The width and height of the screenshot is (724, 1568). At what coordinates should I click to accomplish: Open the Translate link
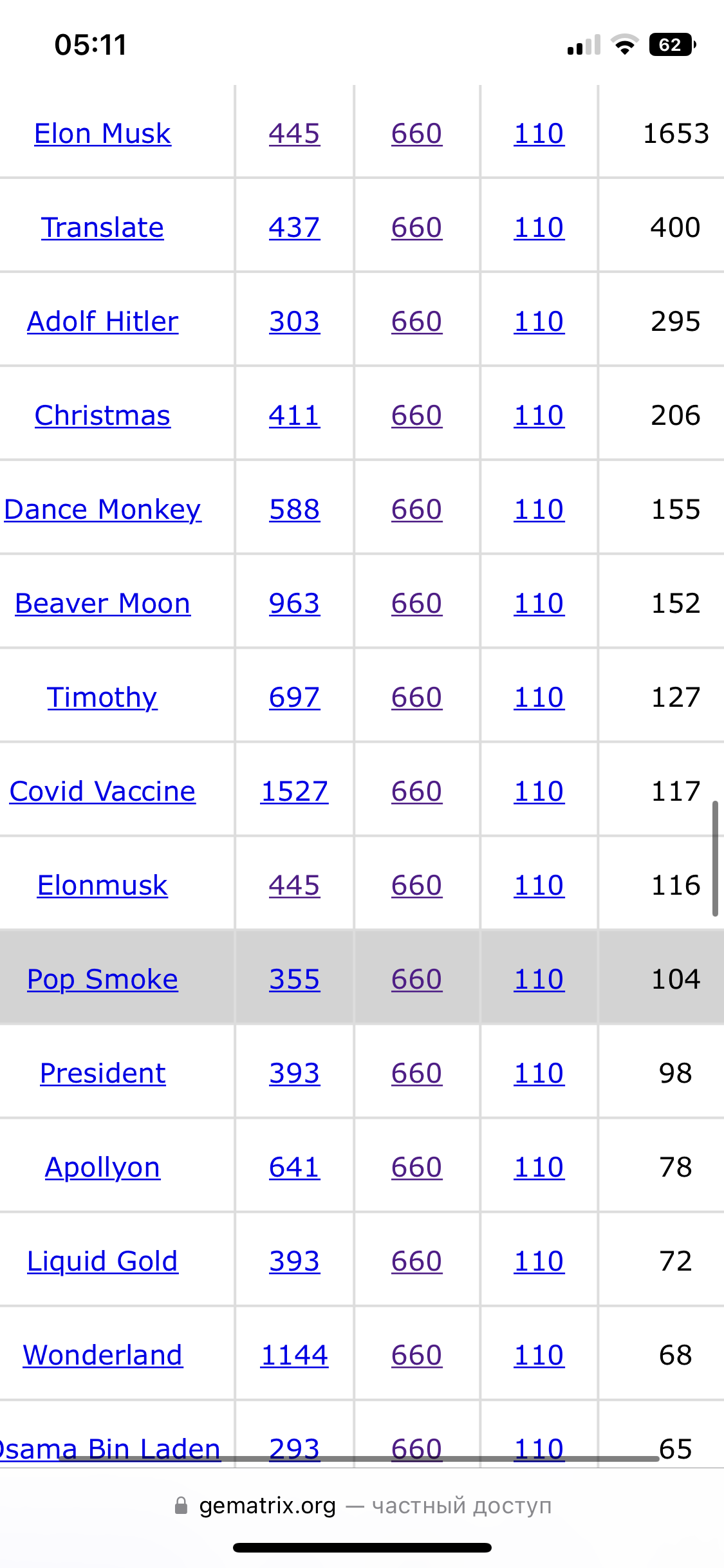[102, 228]
